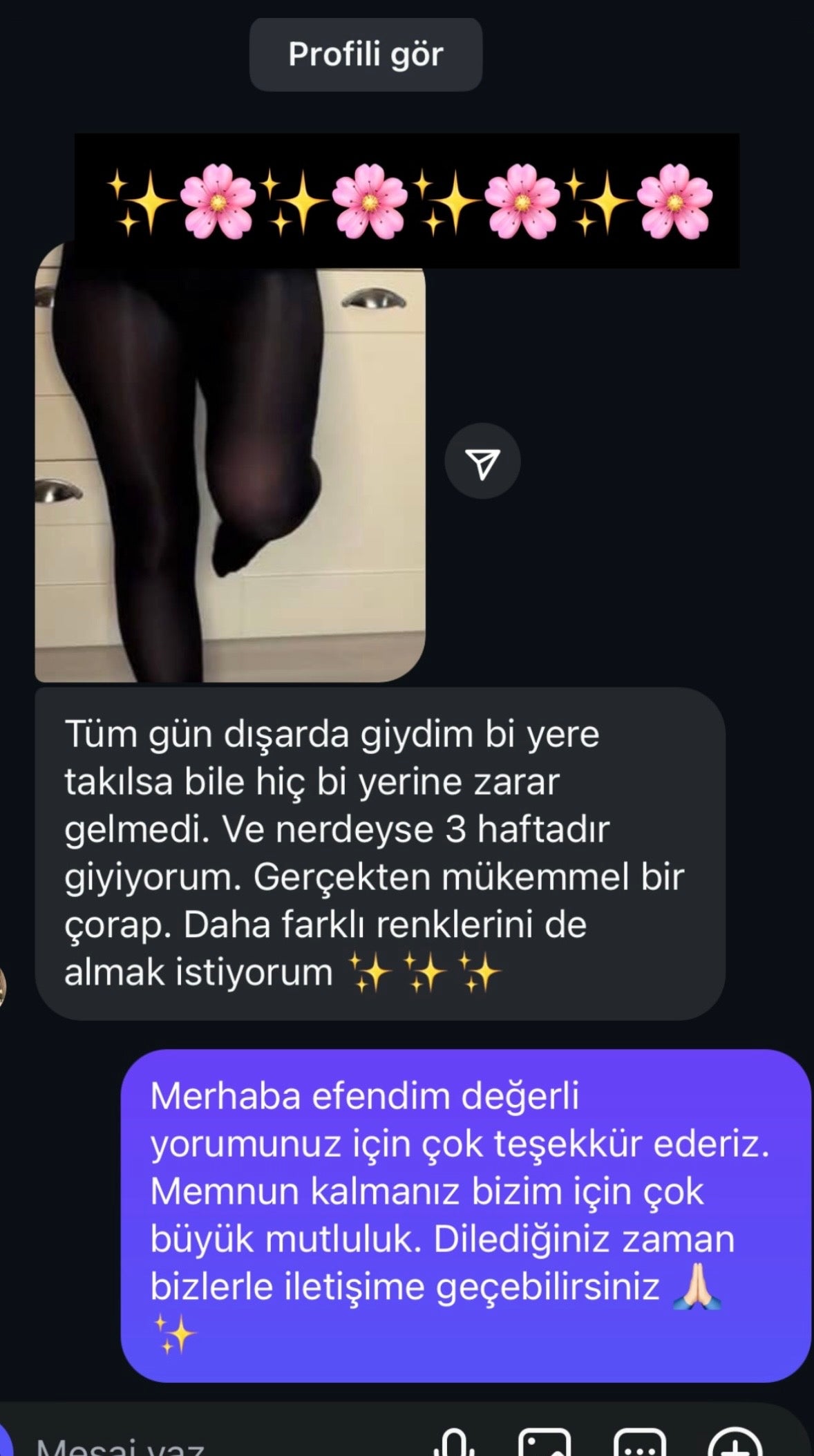
Task: Forward the photo with the share arrow
Action: tap(482, 462)
